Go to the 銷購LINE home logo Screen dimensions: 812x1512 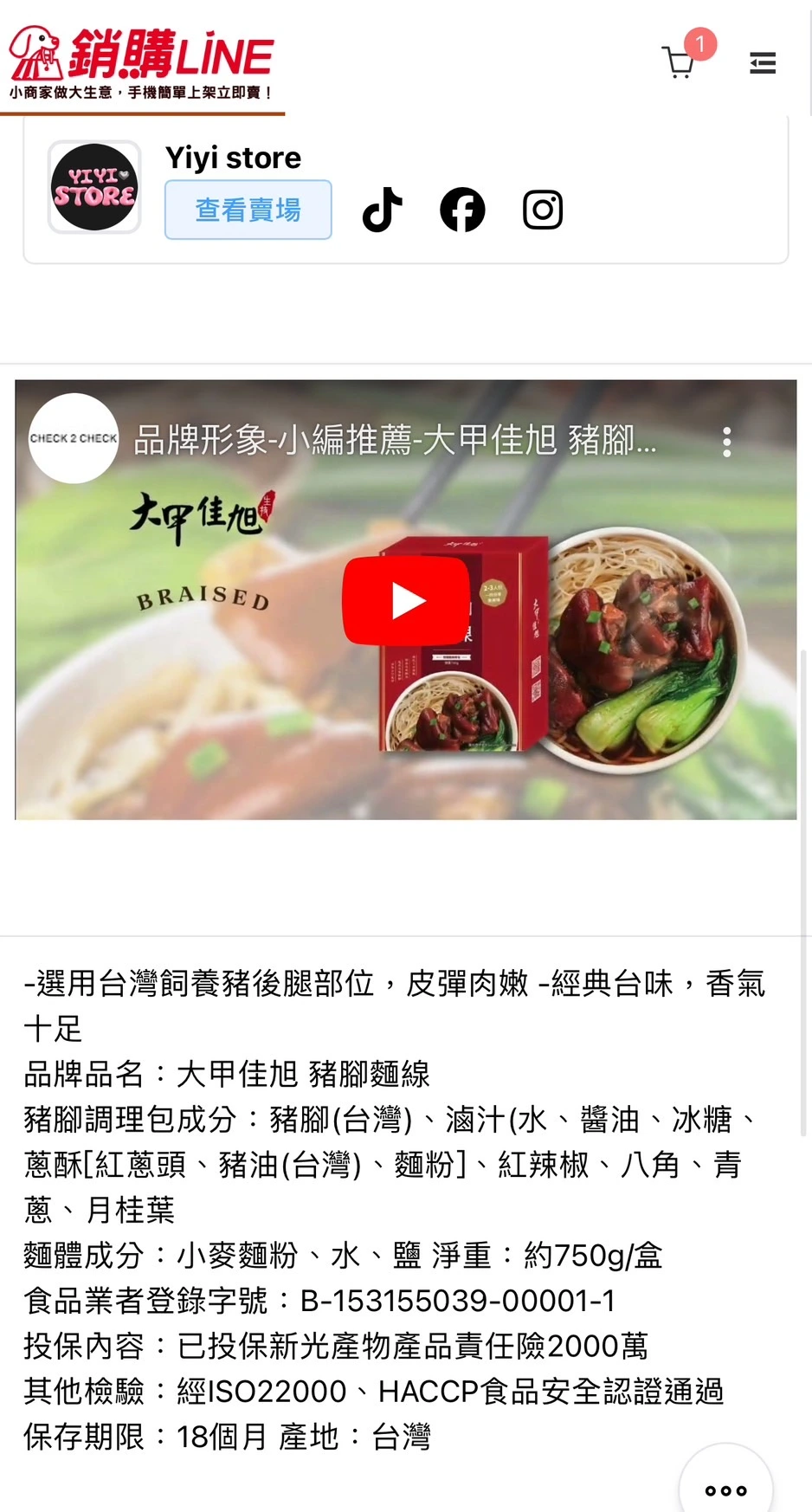tap(142, 62)
